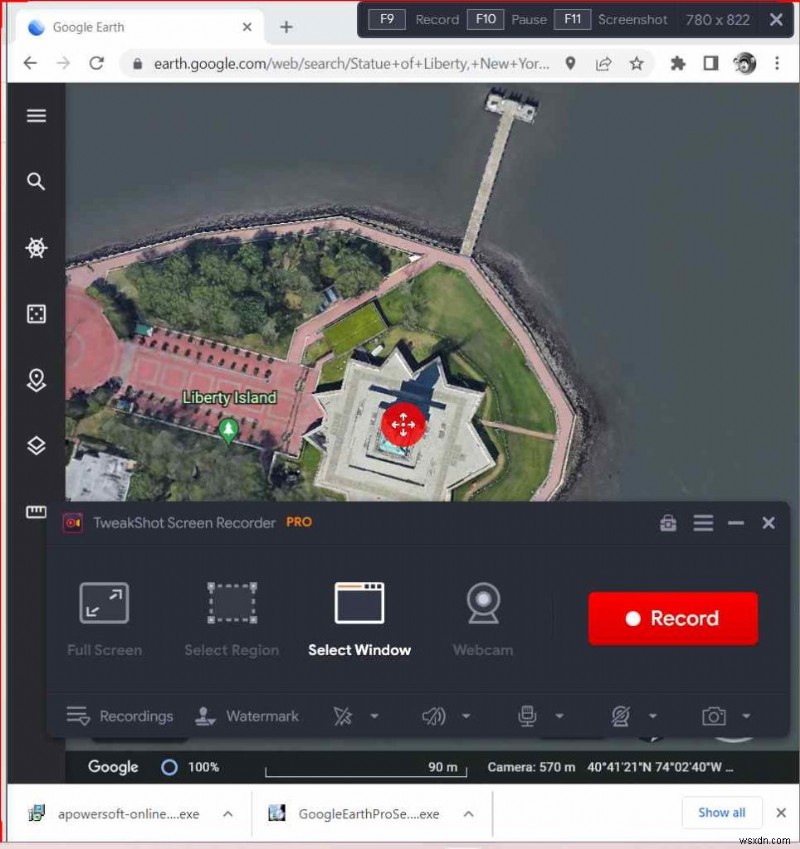
Task: Select the Measure ruler tool
Action: [x=37, y=512]
